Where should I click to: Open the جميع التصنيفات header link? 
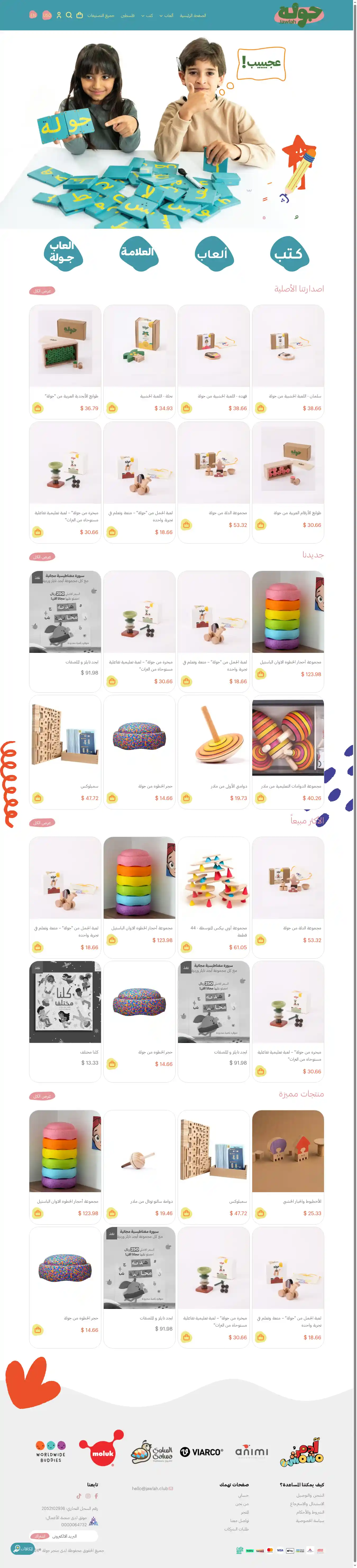[x=100, y=16]
